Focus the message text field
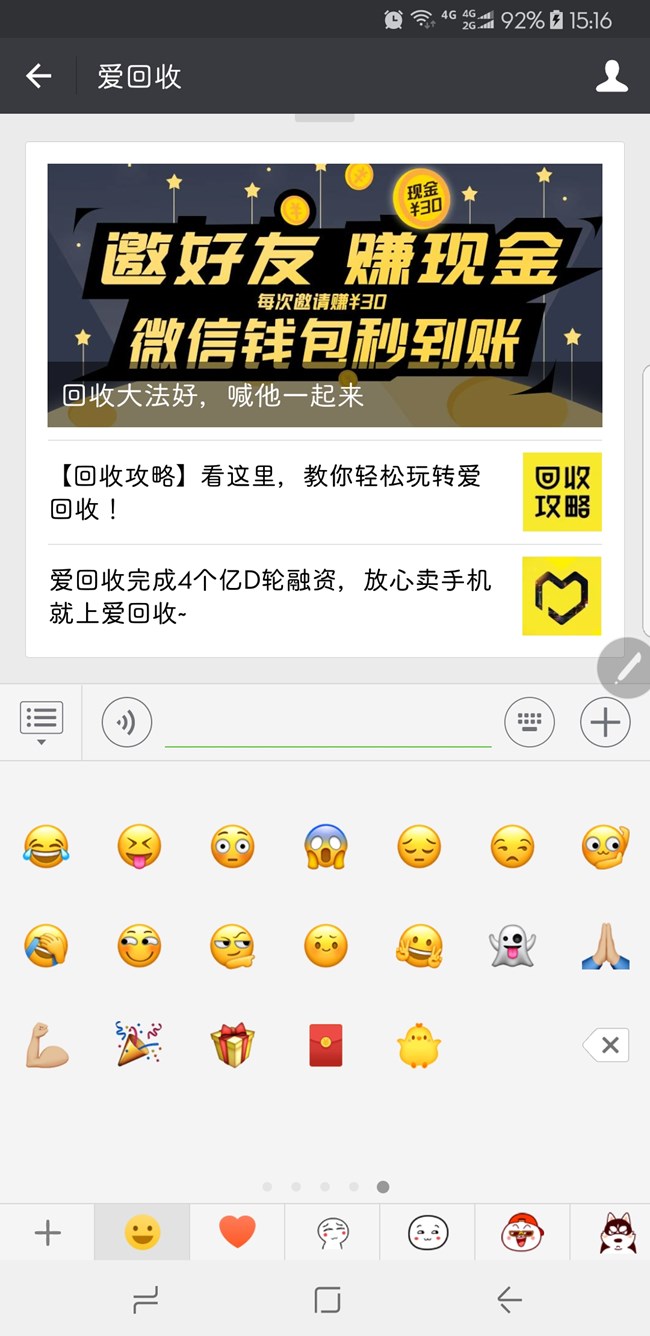The height and width of the screenshot is (1336, 650). [x=328, y=724]
